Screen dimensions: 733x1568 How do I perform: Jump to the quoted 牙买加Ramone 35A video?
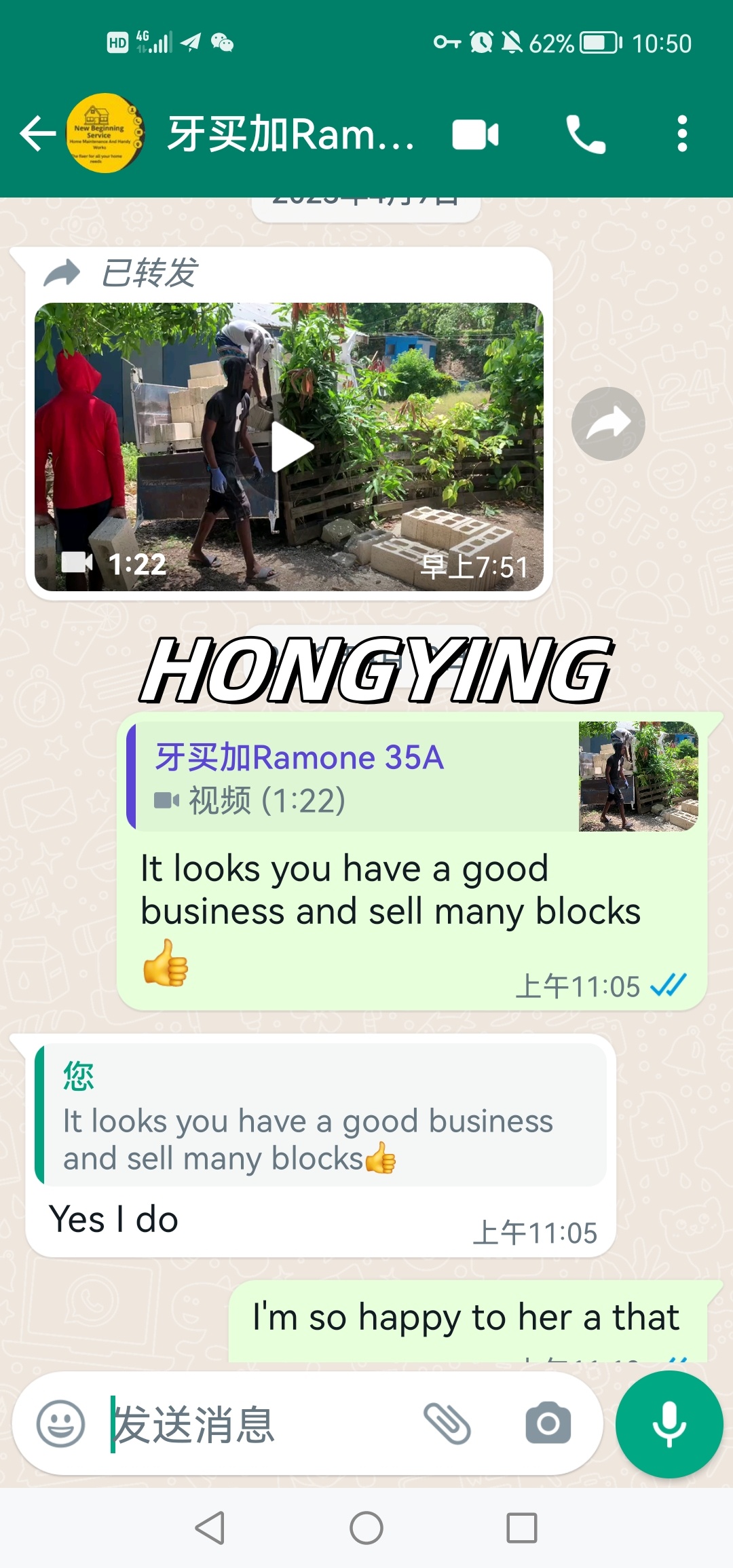(414, 777)
